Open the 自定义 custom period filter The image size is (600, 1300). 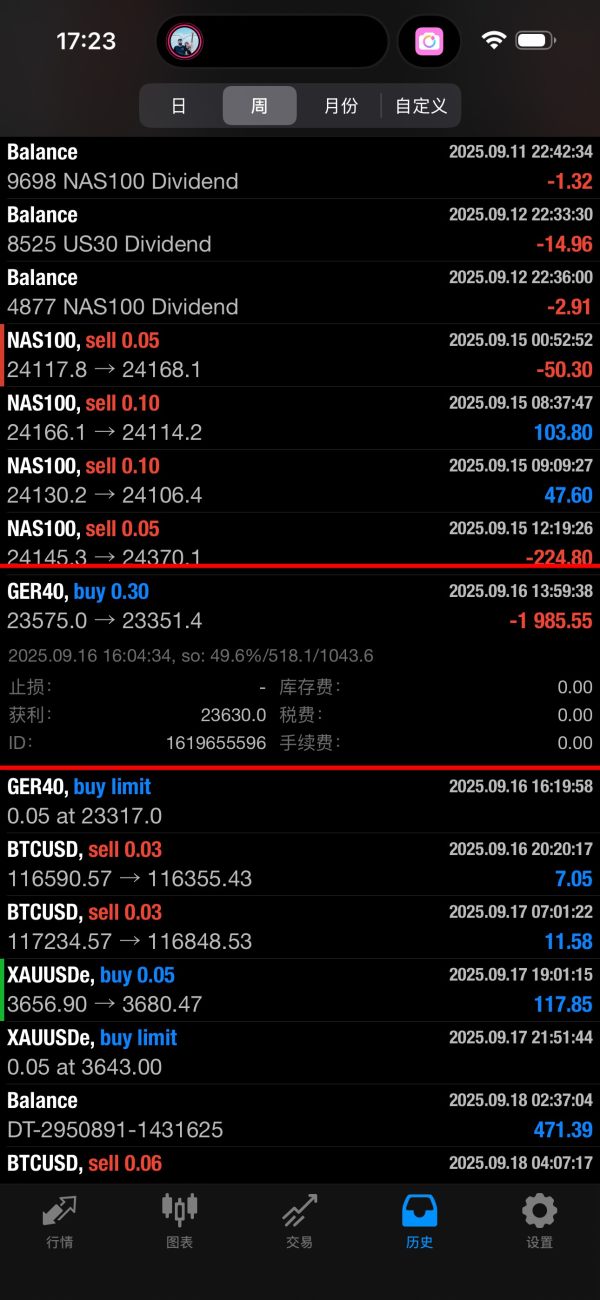[x=421, y=106]
